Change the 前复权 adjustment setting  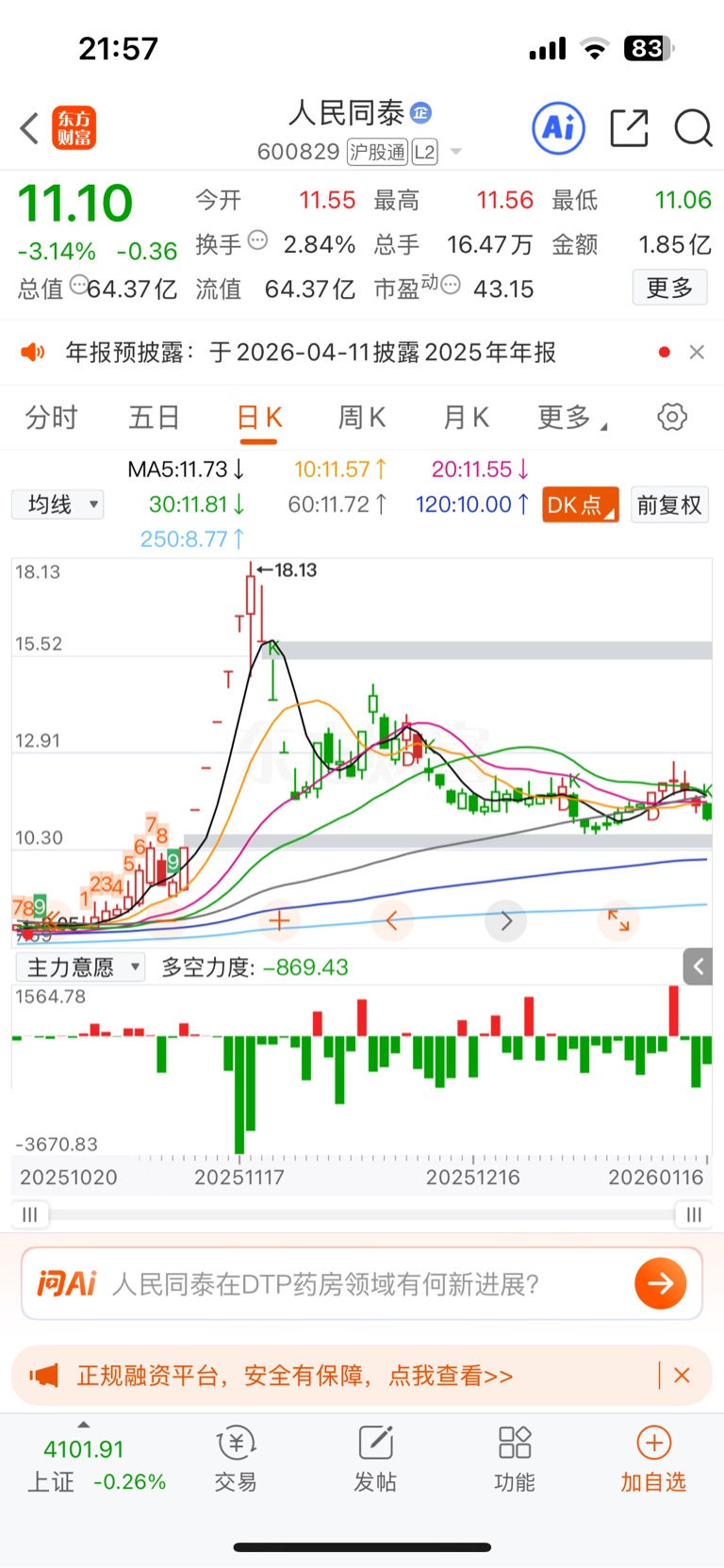669,504
